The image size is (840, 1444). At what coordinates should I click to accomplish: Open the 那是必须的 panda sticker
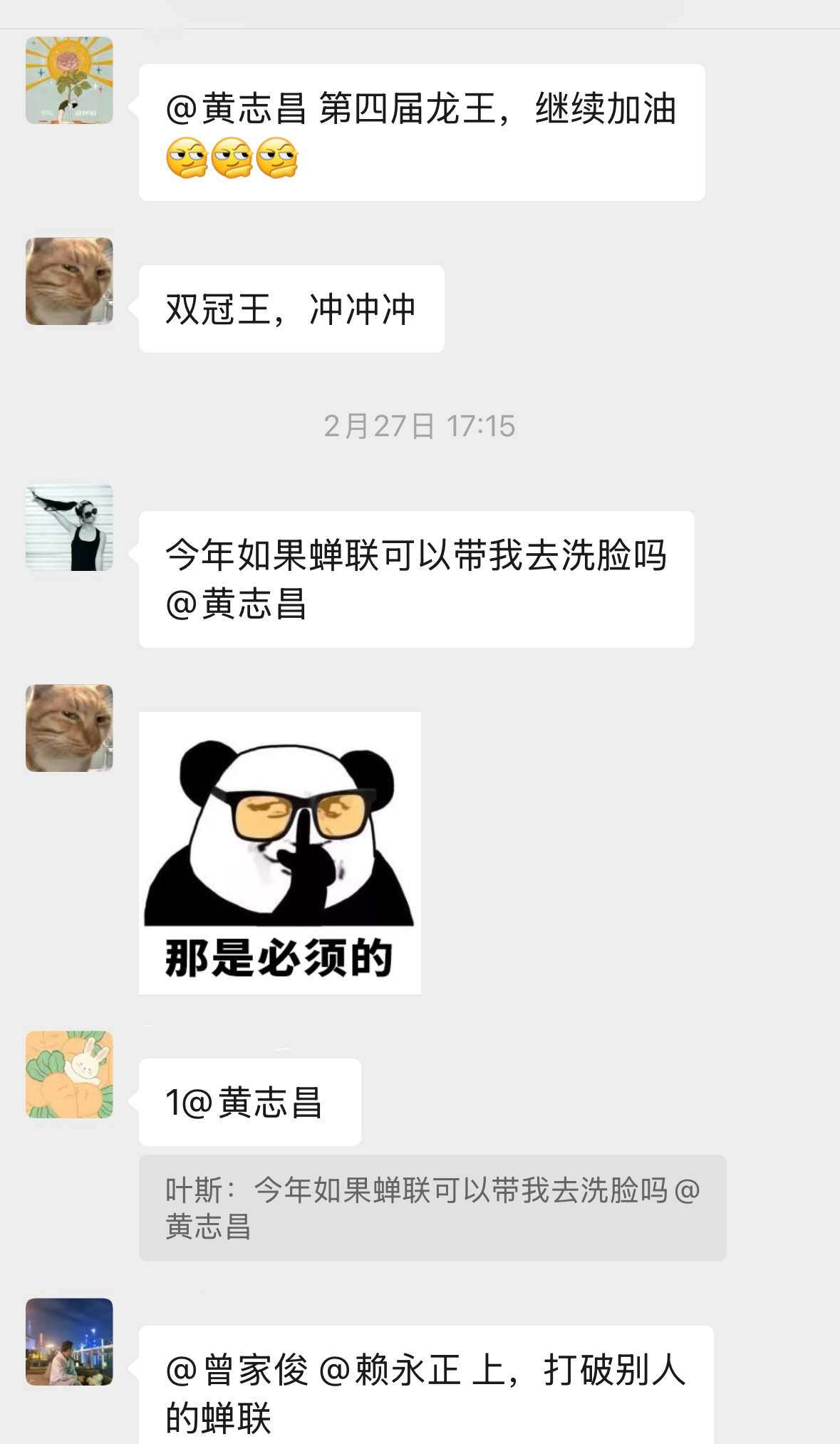point(279,852)
